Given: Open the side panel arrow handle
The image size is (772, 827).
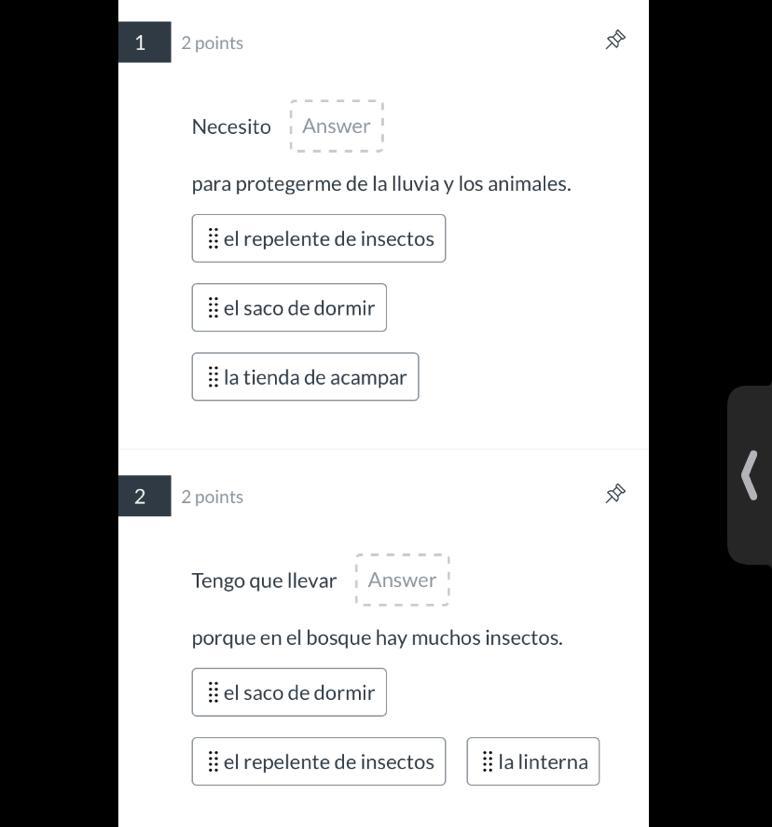Looking at the screenshot, I should [749, 475].
